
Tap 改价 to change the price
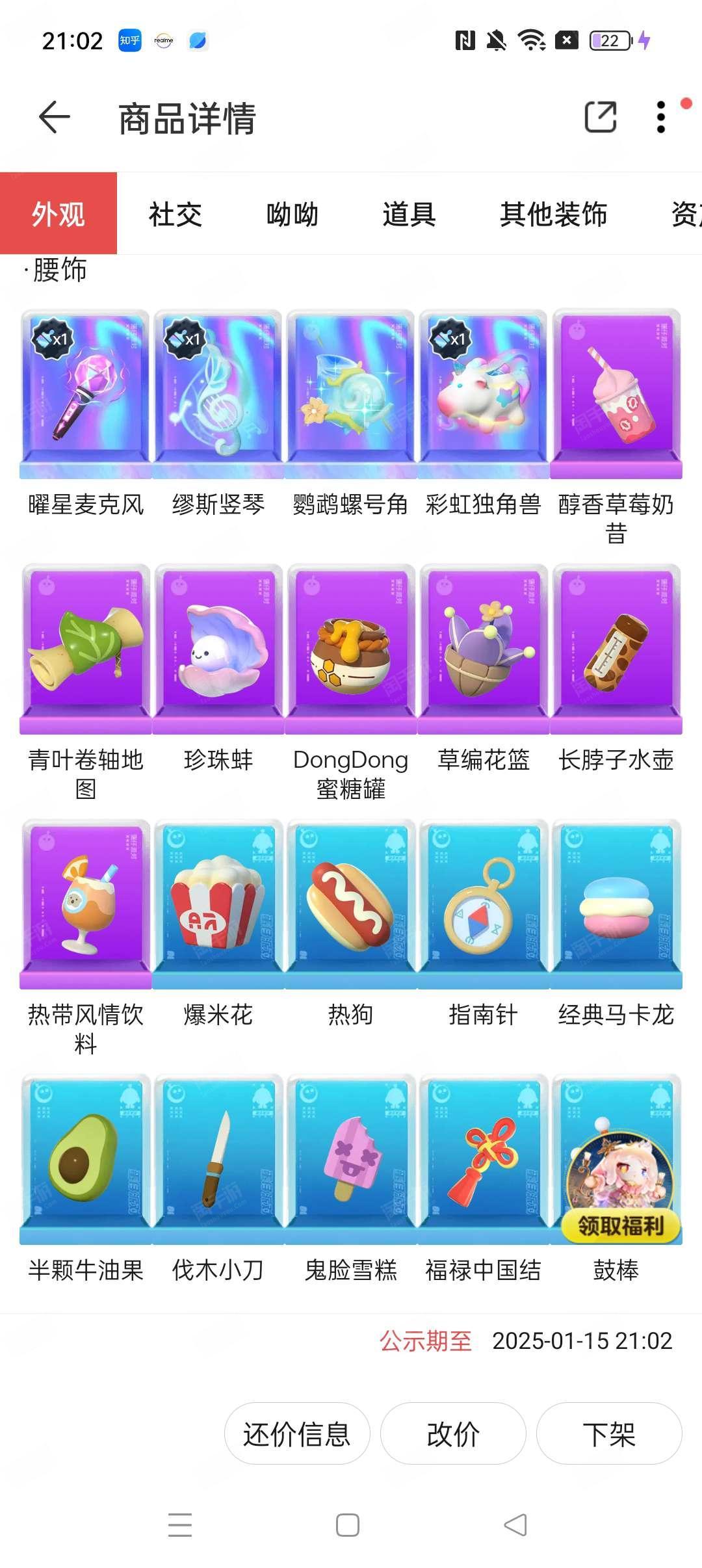tap(453, 1433)
